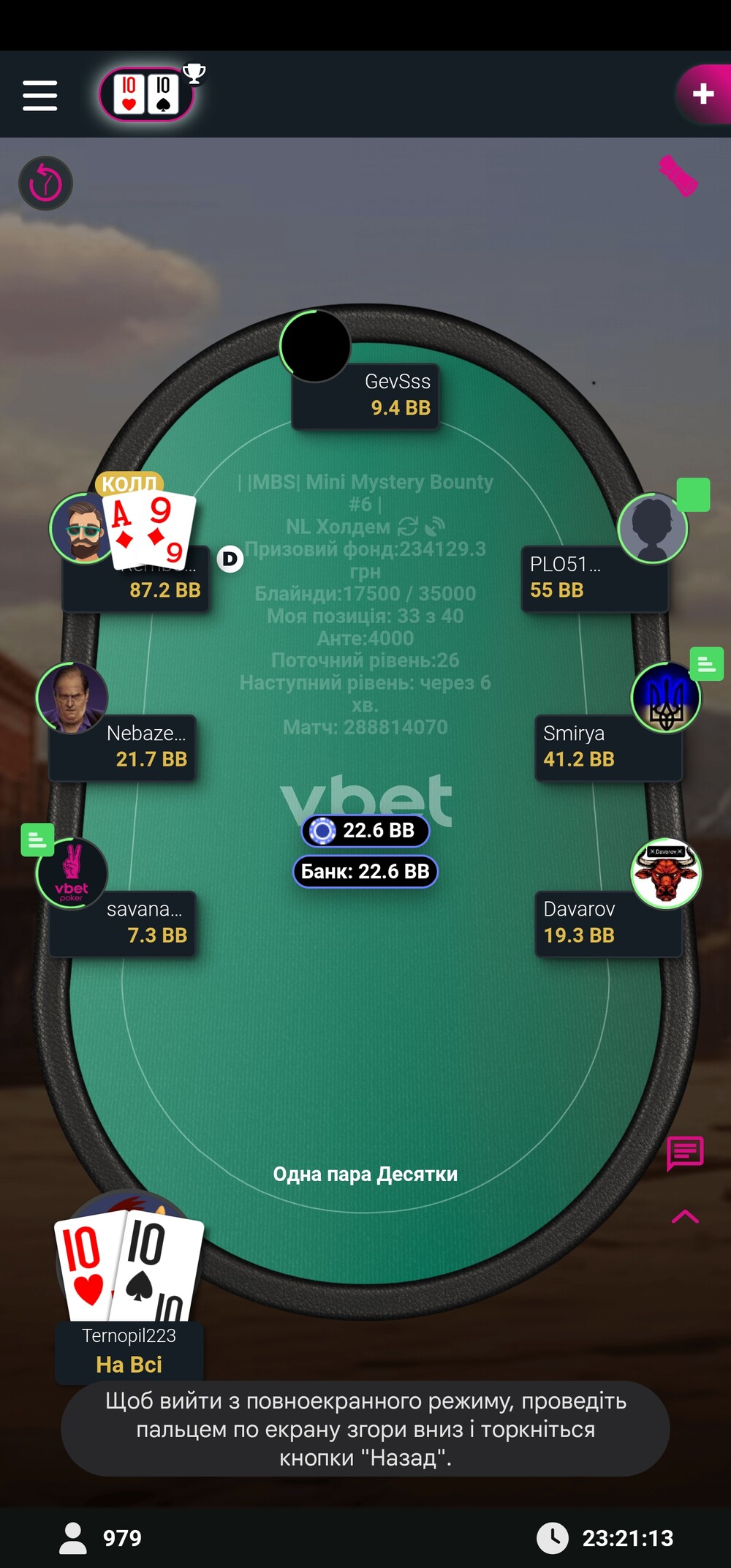Open the green note icon near Smirya
This screenshot has width=731, height=1568.
707,664
